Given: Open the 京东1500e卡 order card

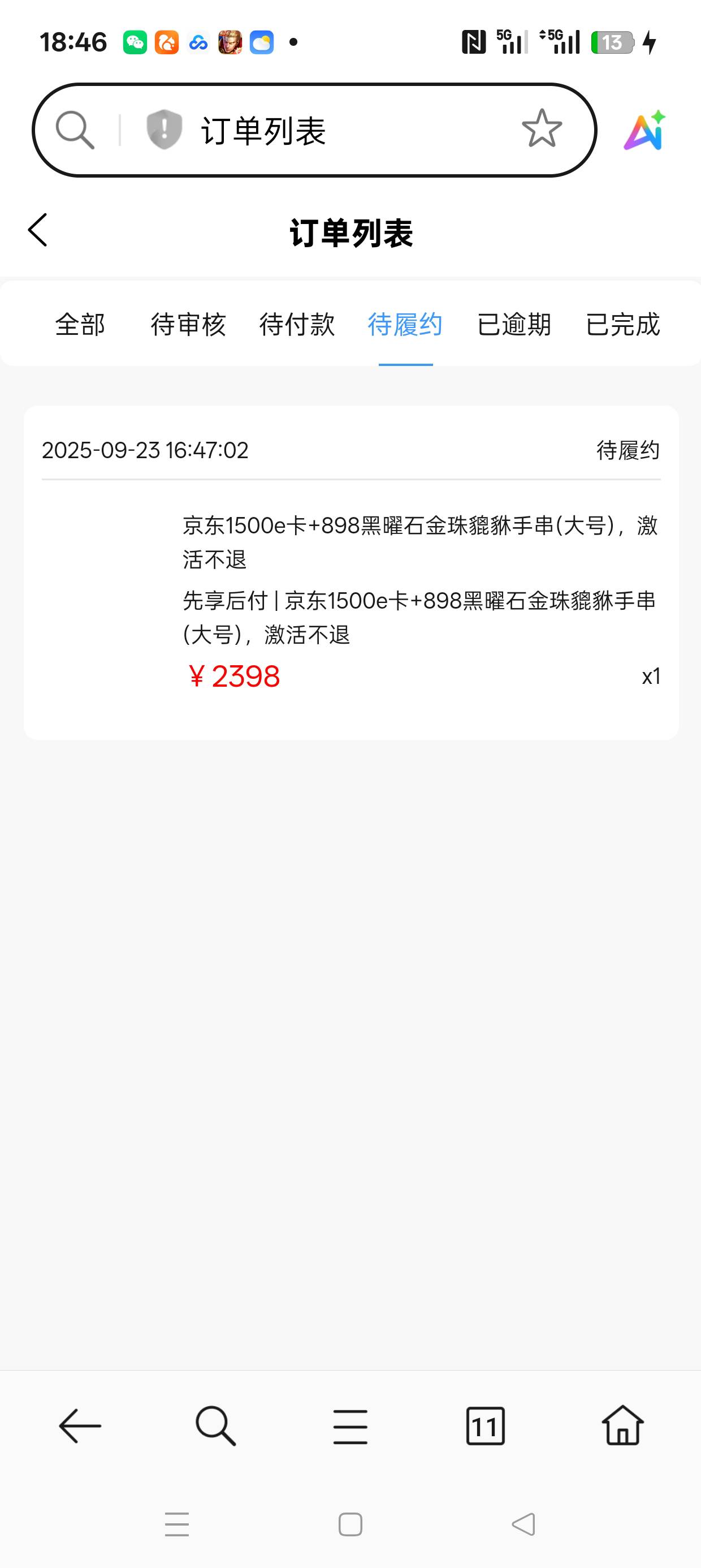Looking at the screenshot, I should [x=351, y=572].
